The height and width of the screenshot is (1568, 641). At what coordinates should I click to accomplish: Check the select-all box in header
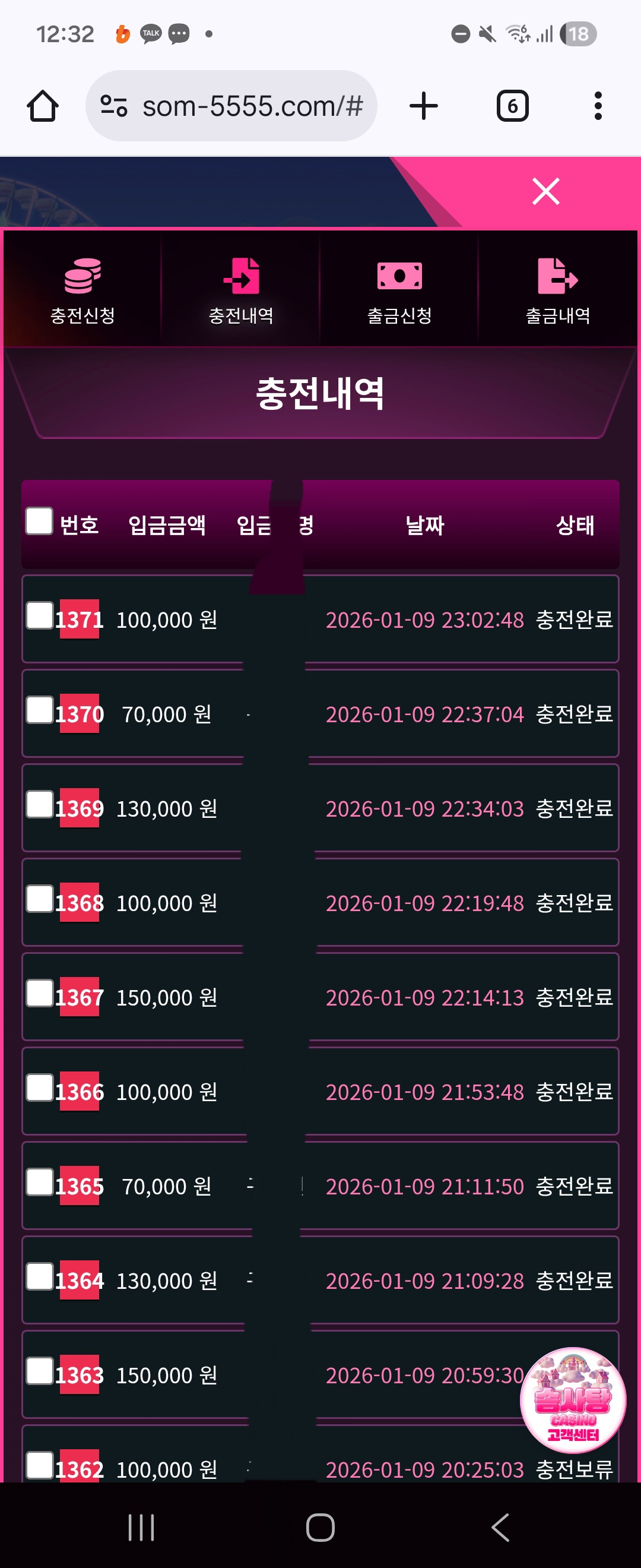(40, 521)
